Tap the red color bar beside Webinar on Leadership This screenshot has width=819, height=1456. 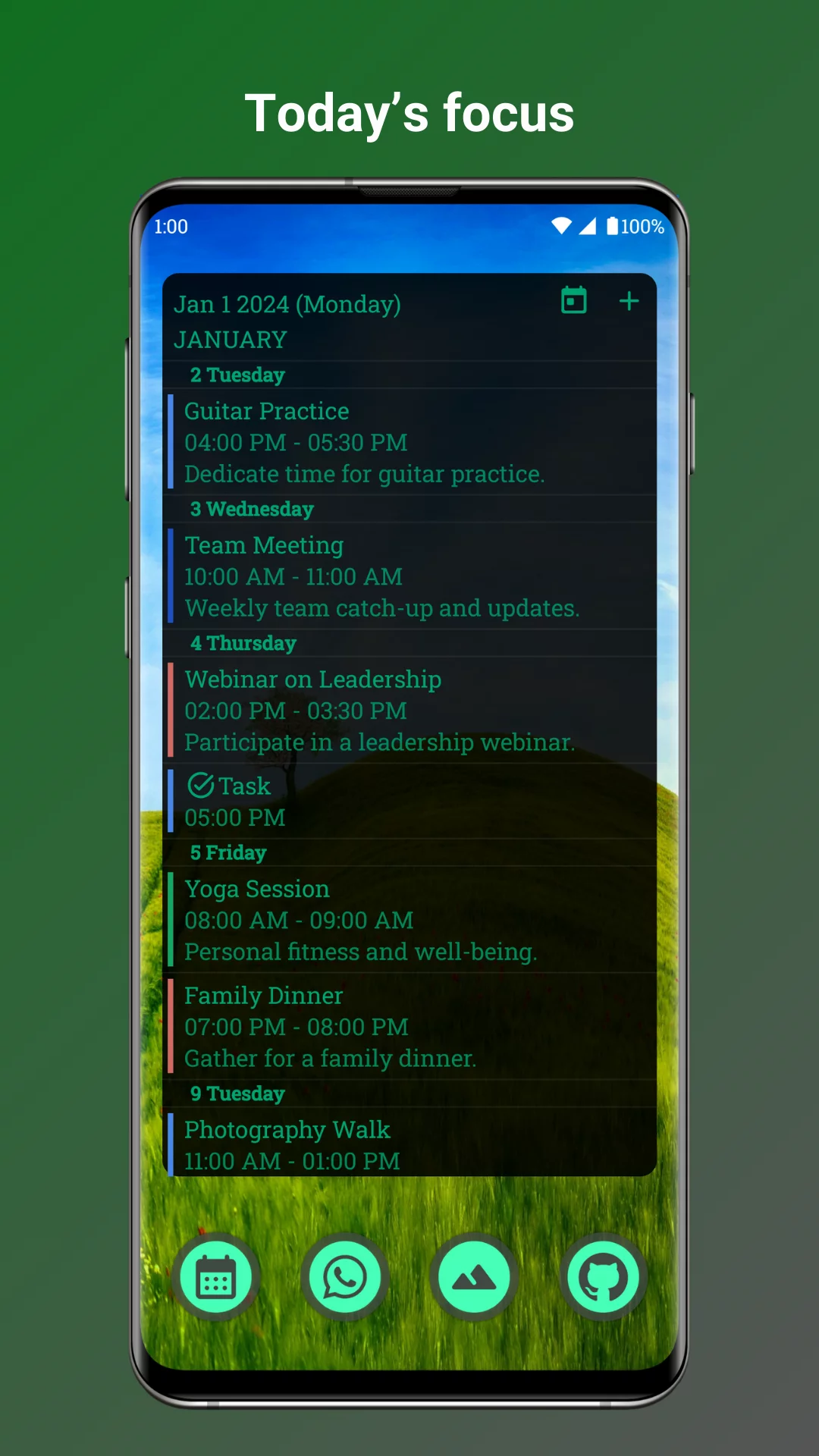click(x=173, y=711)
